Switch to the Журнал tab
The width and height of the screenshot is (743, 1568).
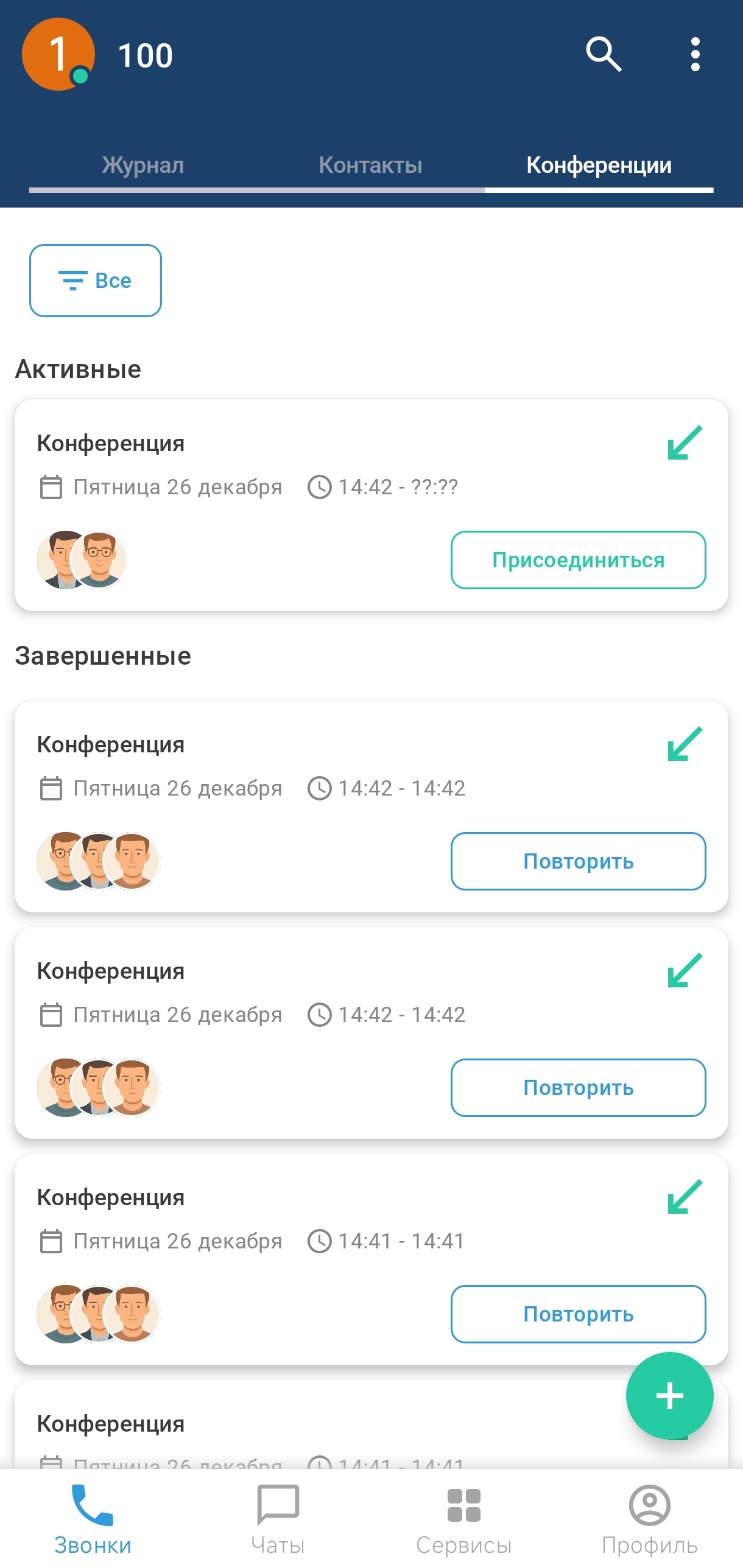coord(143,165)
